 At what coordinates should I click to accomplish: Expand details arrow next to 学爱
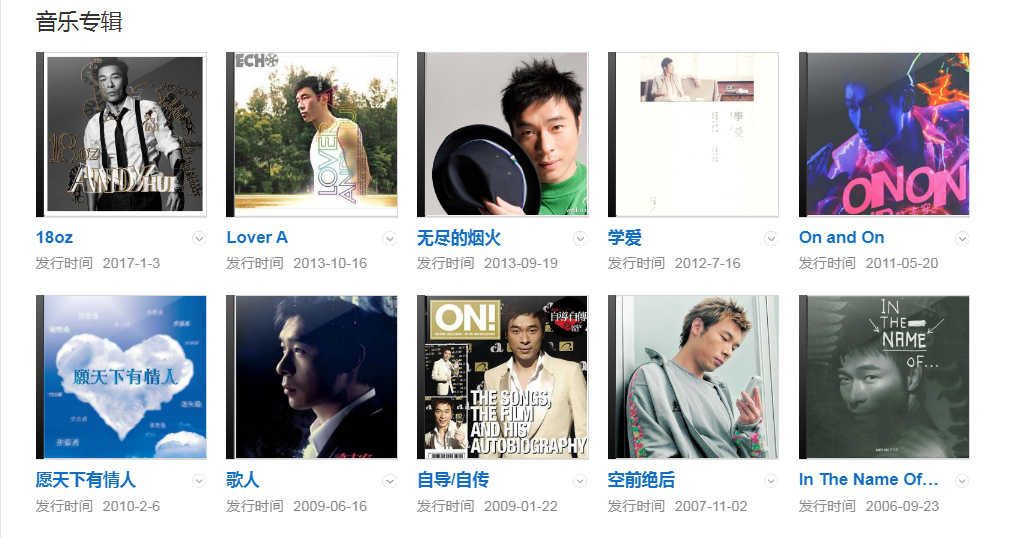click(771, 238)
